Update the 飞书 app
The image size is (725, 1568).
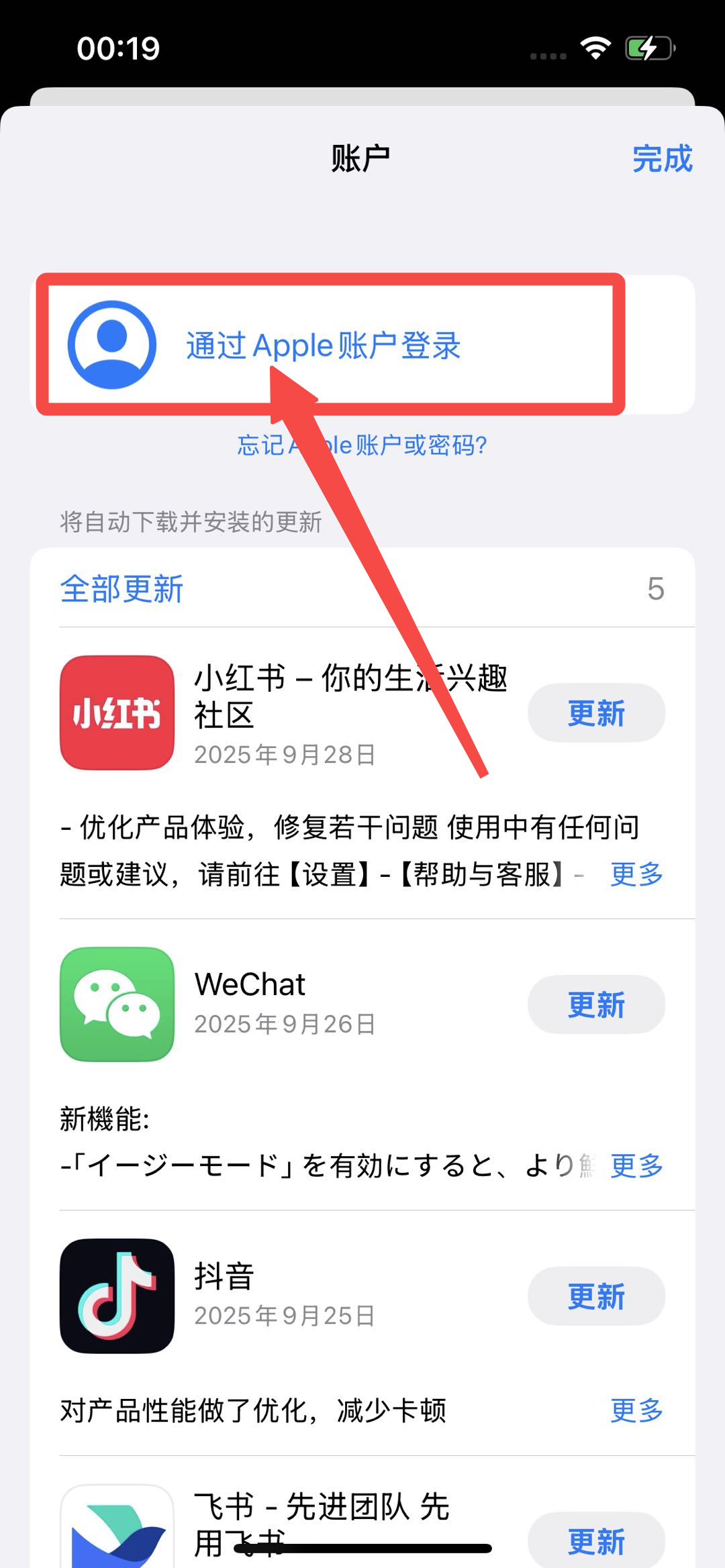coord(596,1540)
